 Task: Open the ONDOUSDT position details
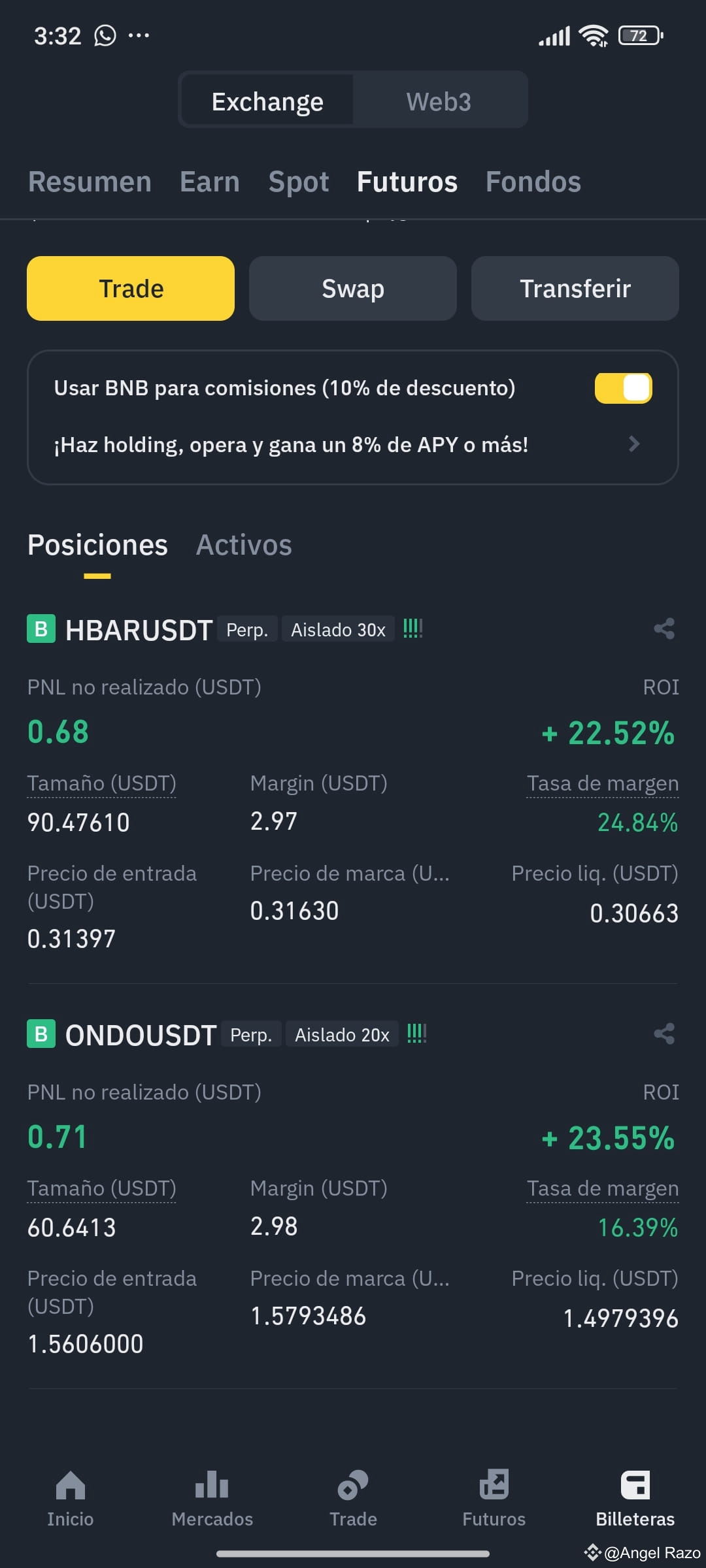click(141, 1036)
